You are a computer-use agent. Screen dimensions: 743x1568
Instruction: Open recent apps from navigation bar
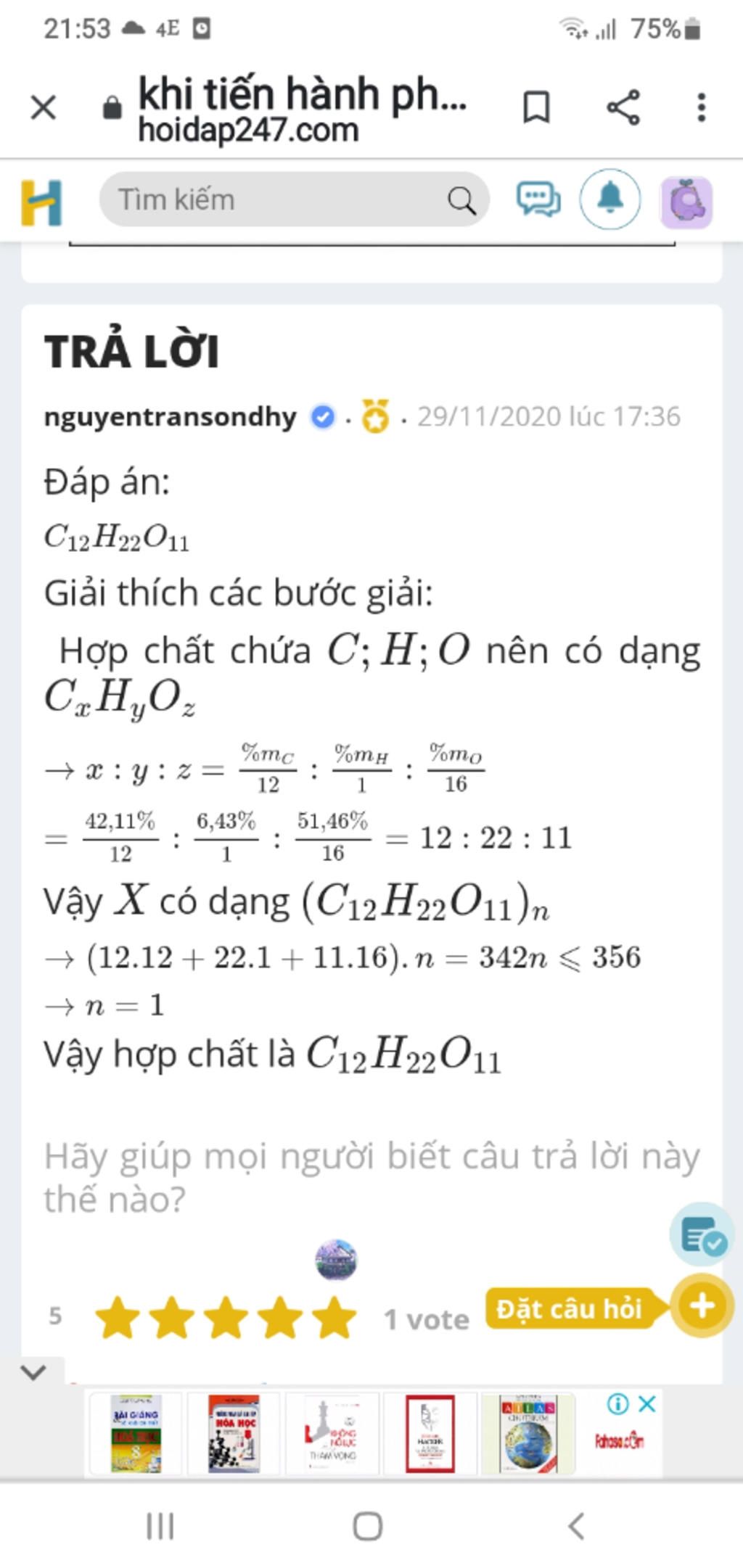(160, 1526)
